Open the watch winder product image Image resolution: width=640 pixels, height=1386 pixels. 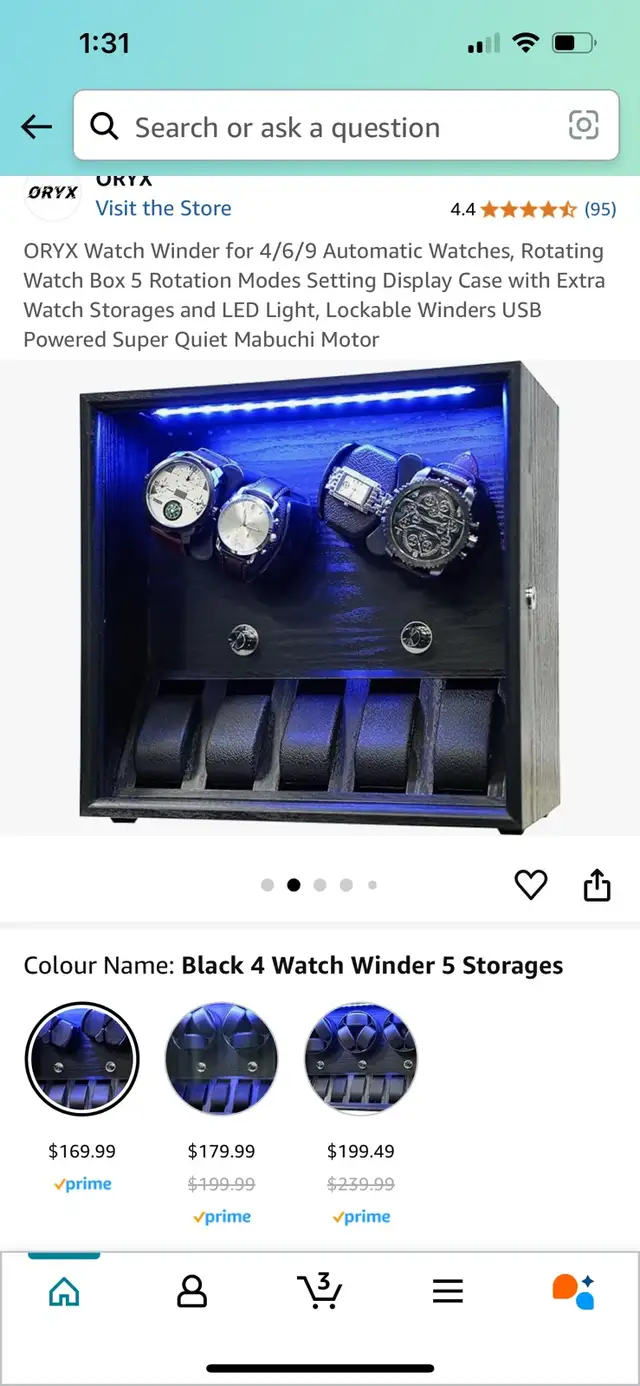320,598
